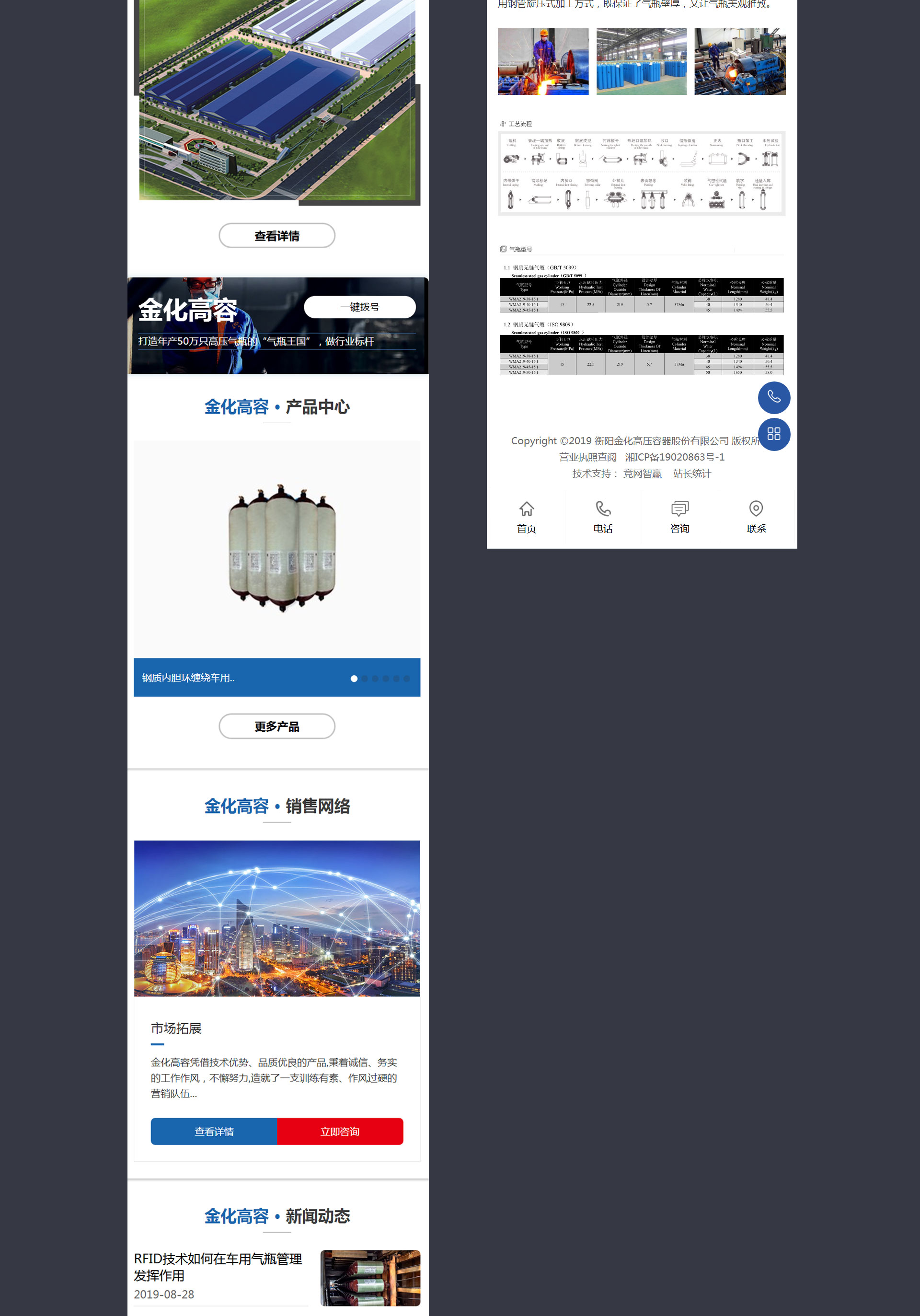Switch to the 咨询 tab
The width and height of the screenshot is (920, 1316).
pos(680,517)
